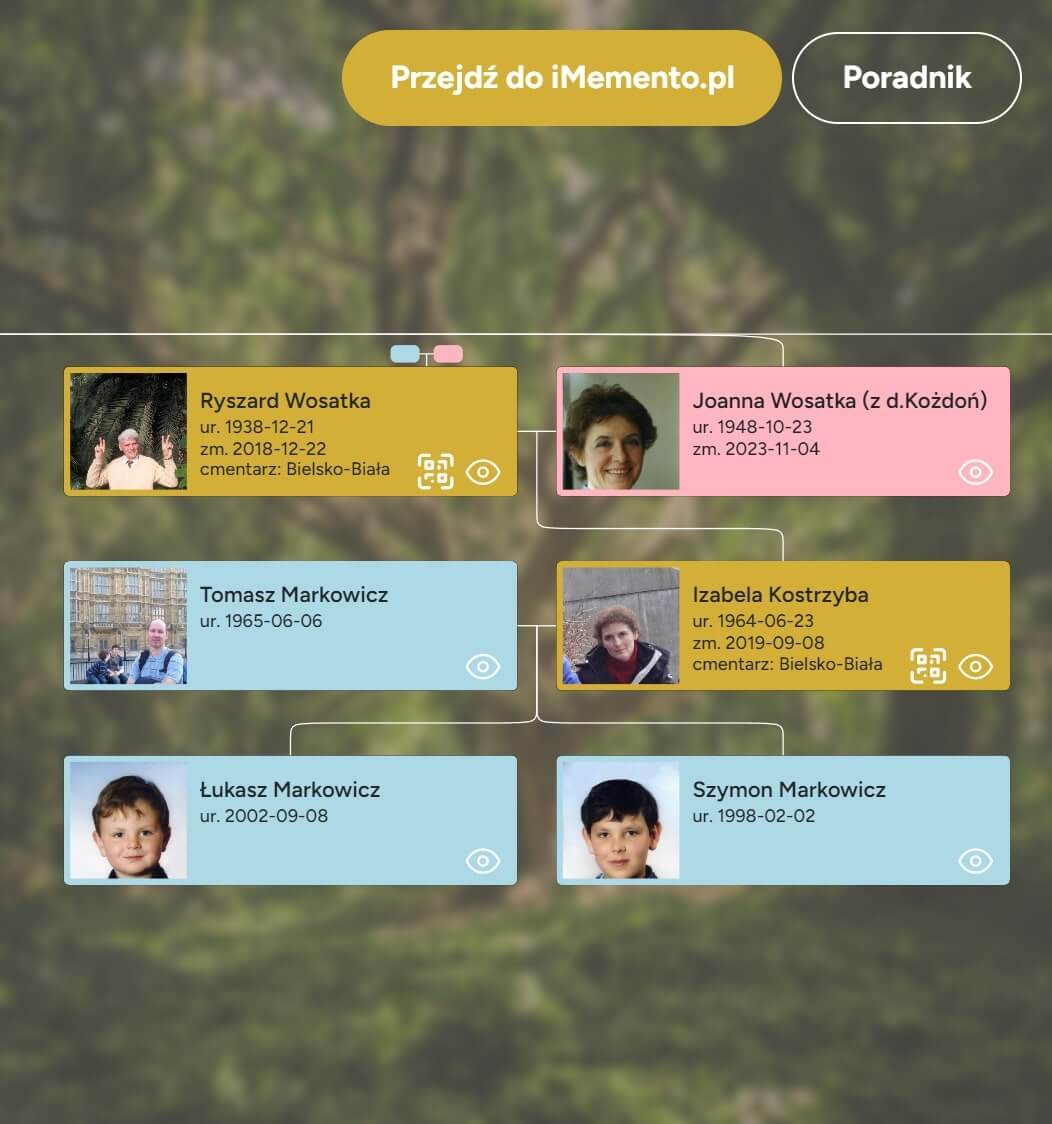This screenshot has width=1052, height=1124.
Task: Tap the eye icon on Tomasz Markowicz's card
Action: (x=483, y=666)
